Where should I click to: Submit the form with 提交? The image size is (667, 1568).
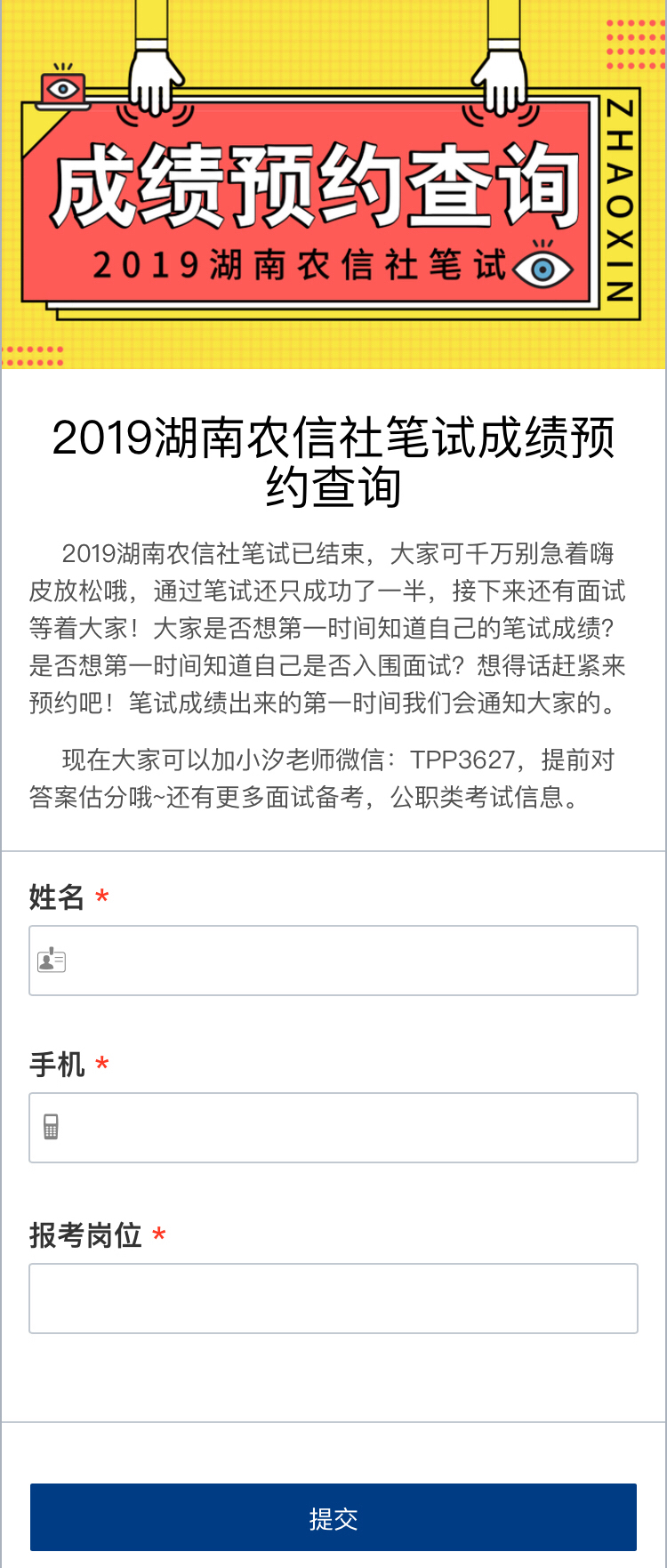click(x=333, y=1517)
